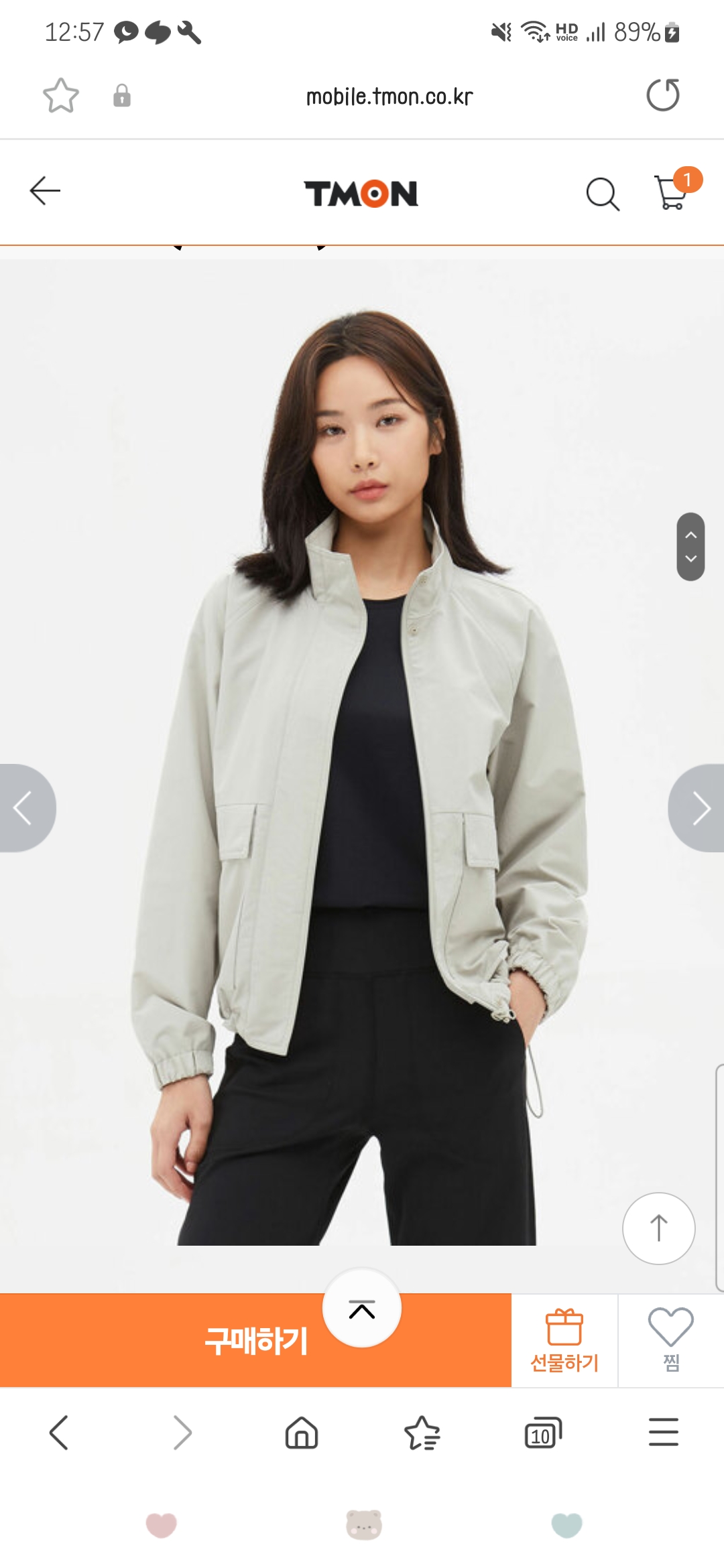Reload the page
The height and width of the screenshot is (1568, 724).
(663, 94)
